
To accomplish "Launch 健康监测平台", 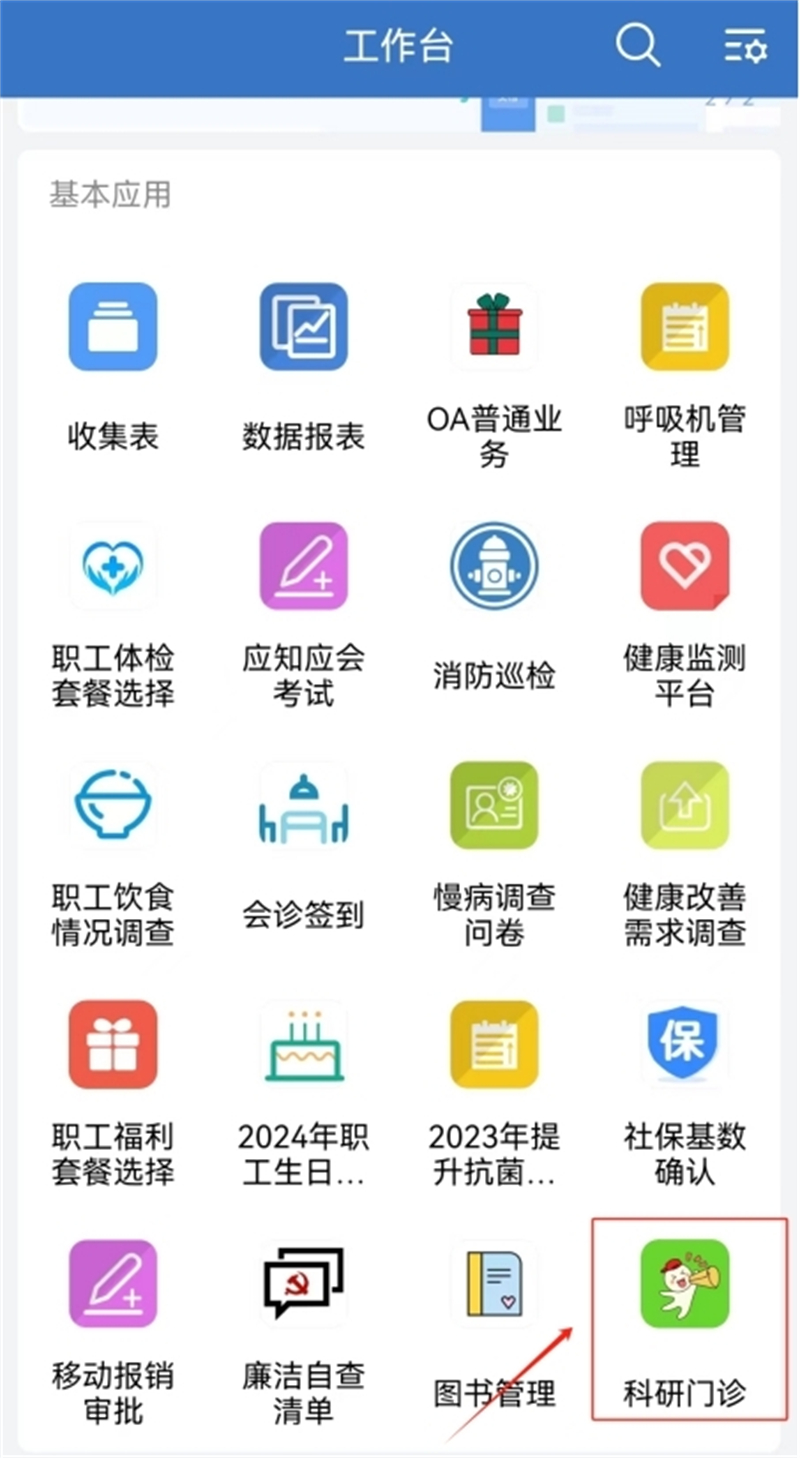I will pyautogui.click(x=685, y=566).
